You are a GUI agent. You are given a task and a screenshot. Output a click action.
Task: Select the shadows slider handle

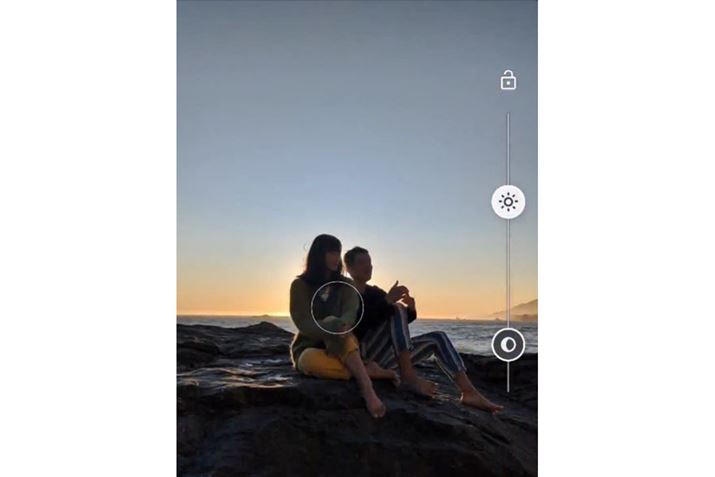508,345
